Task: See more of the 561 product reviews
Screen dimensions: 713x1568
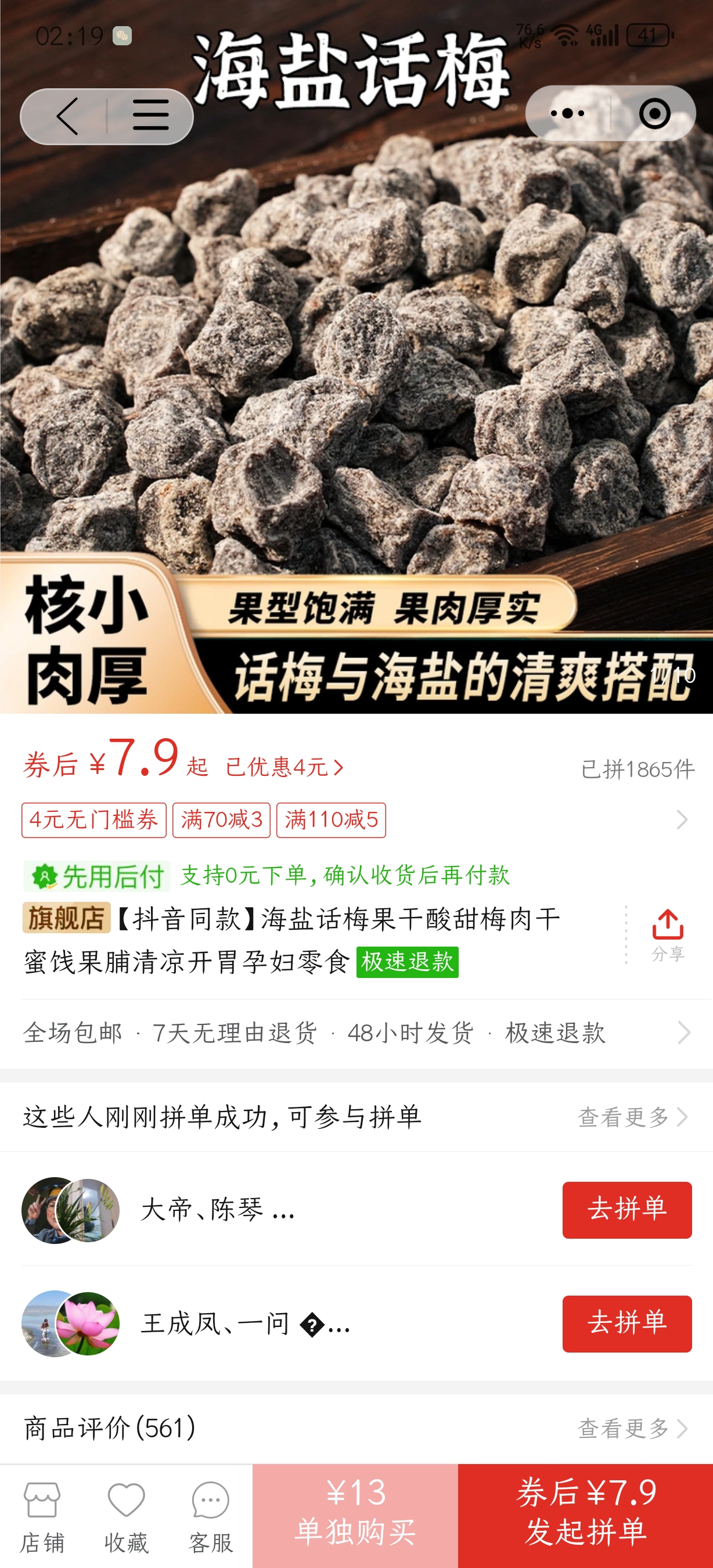Action: 632,1428
